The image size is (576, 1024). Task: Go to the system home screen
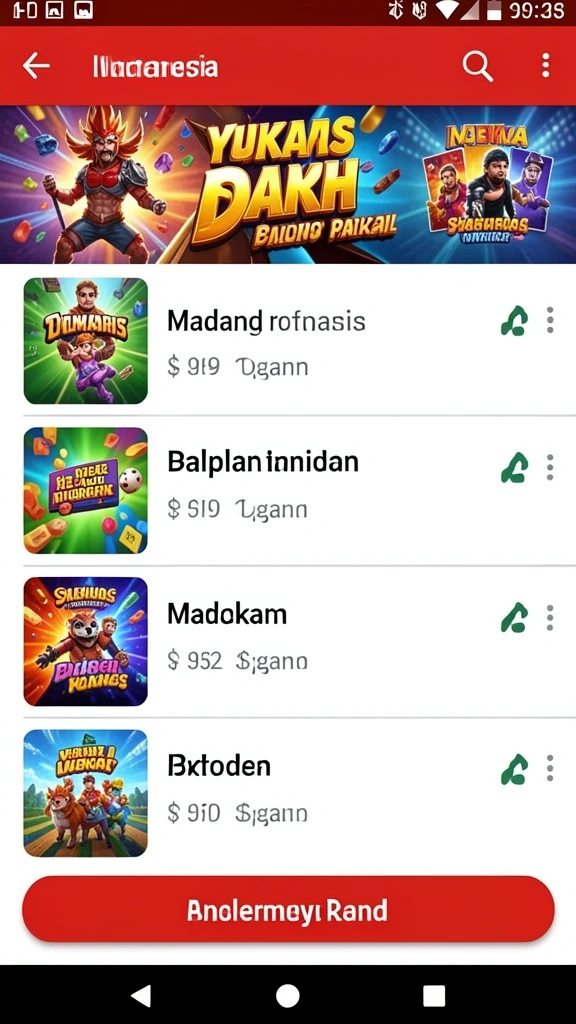pos(287,996)
